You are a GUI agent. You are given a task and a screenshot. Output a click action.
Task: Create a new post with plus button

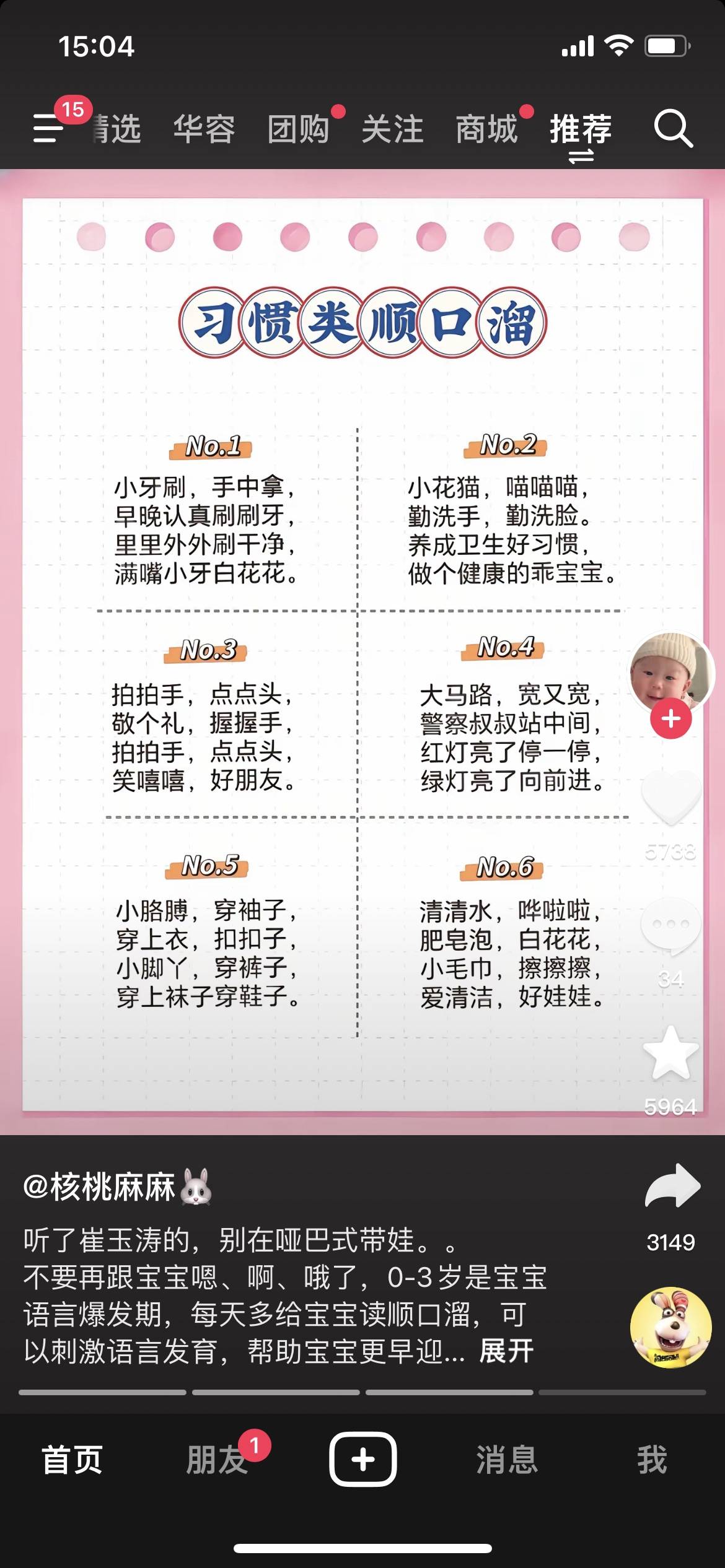click(x=362, y=1459)
